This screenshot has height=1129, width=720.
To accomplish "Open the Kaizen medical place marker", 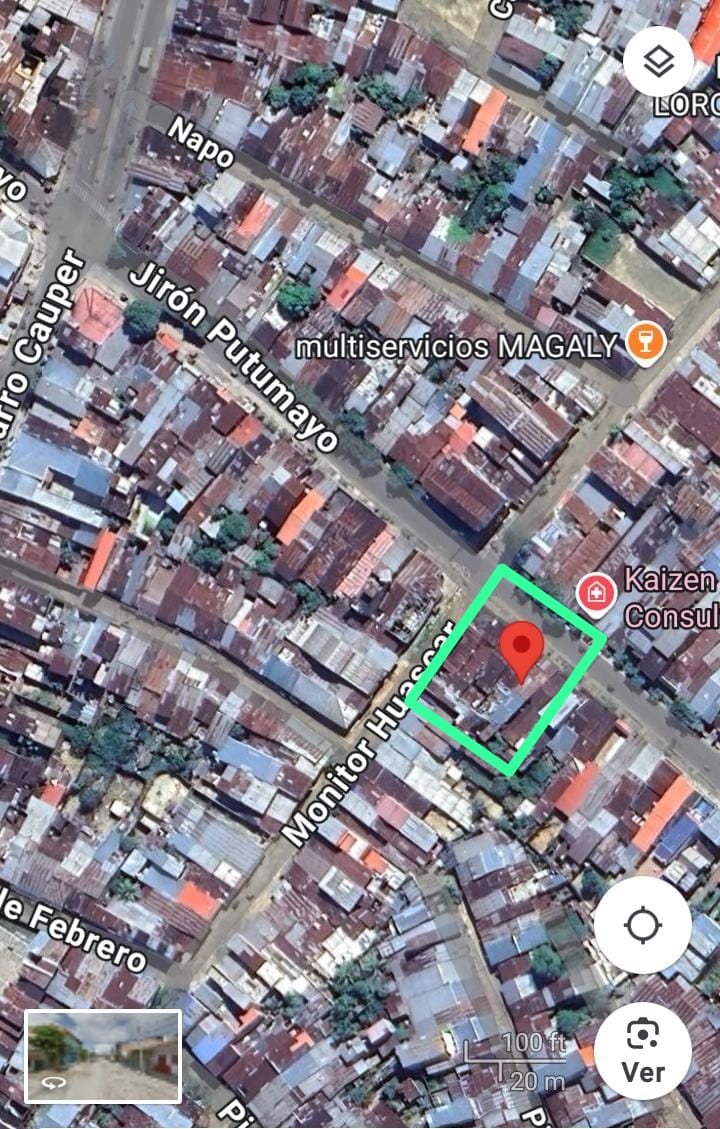I will [596, 594].
